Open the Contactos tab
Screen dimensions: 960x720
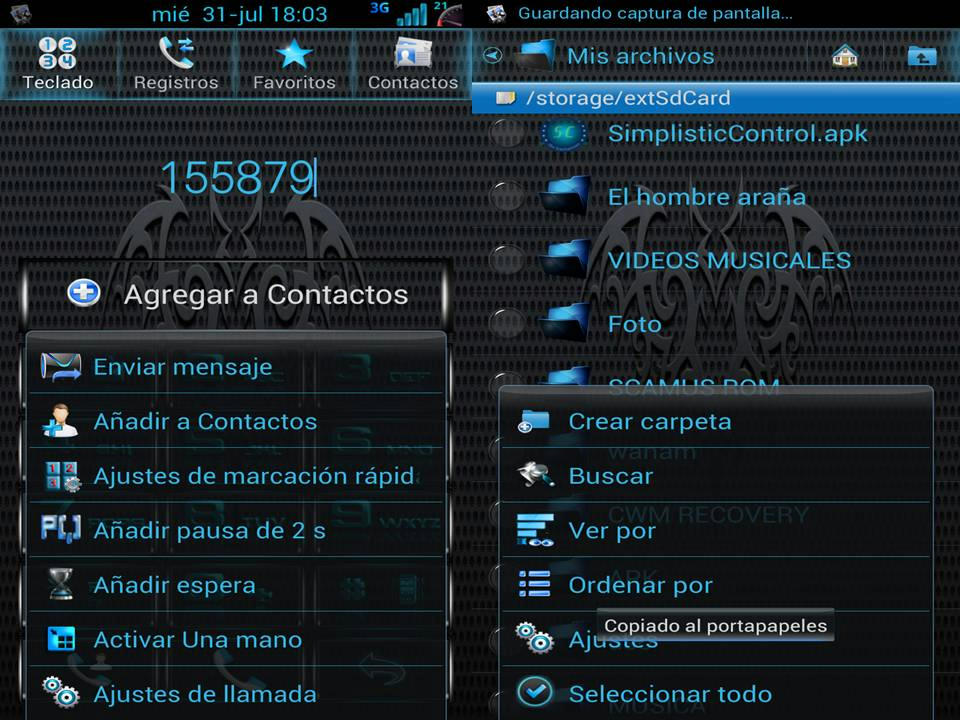[412, 64]
